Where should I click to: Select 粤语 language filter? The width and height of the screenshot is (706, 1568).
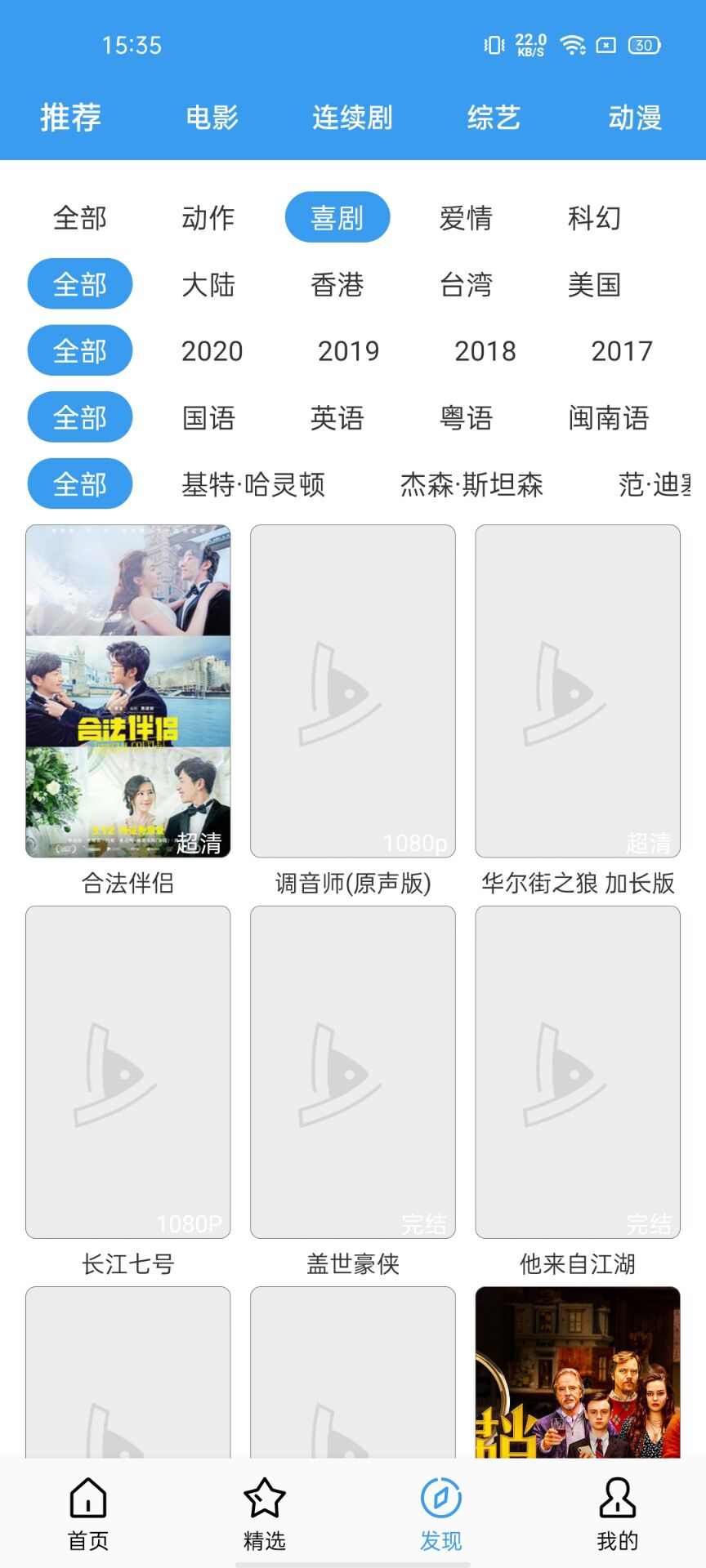pos(466,418)
